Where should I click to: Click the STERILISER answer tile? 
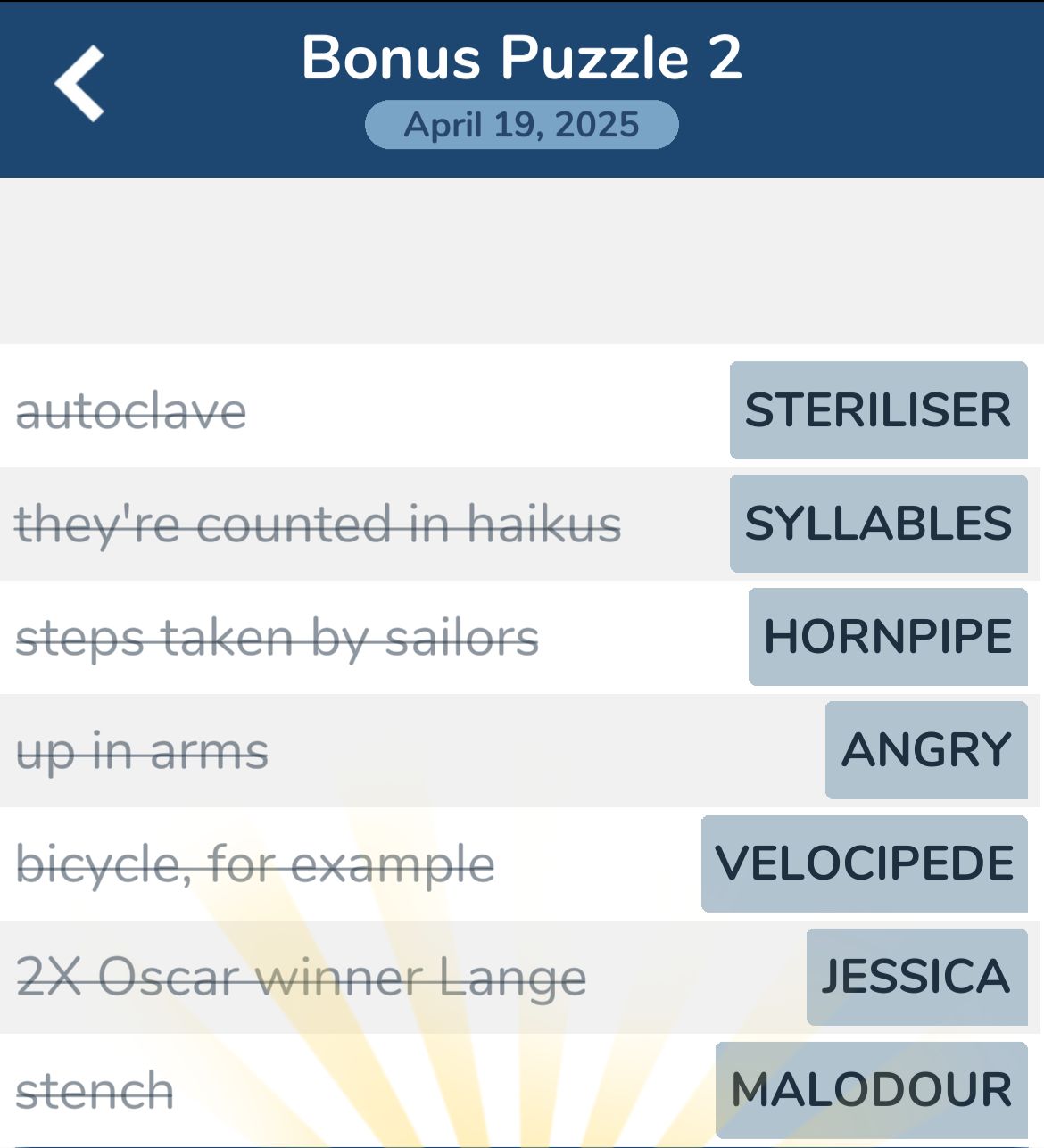pos(877,409)
